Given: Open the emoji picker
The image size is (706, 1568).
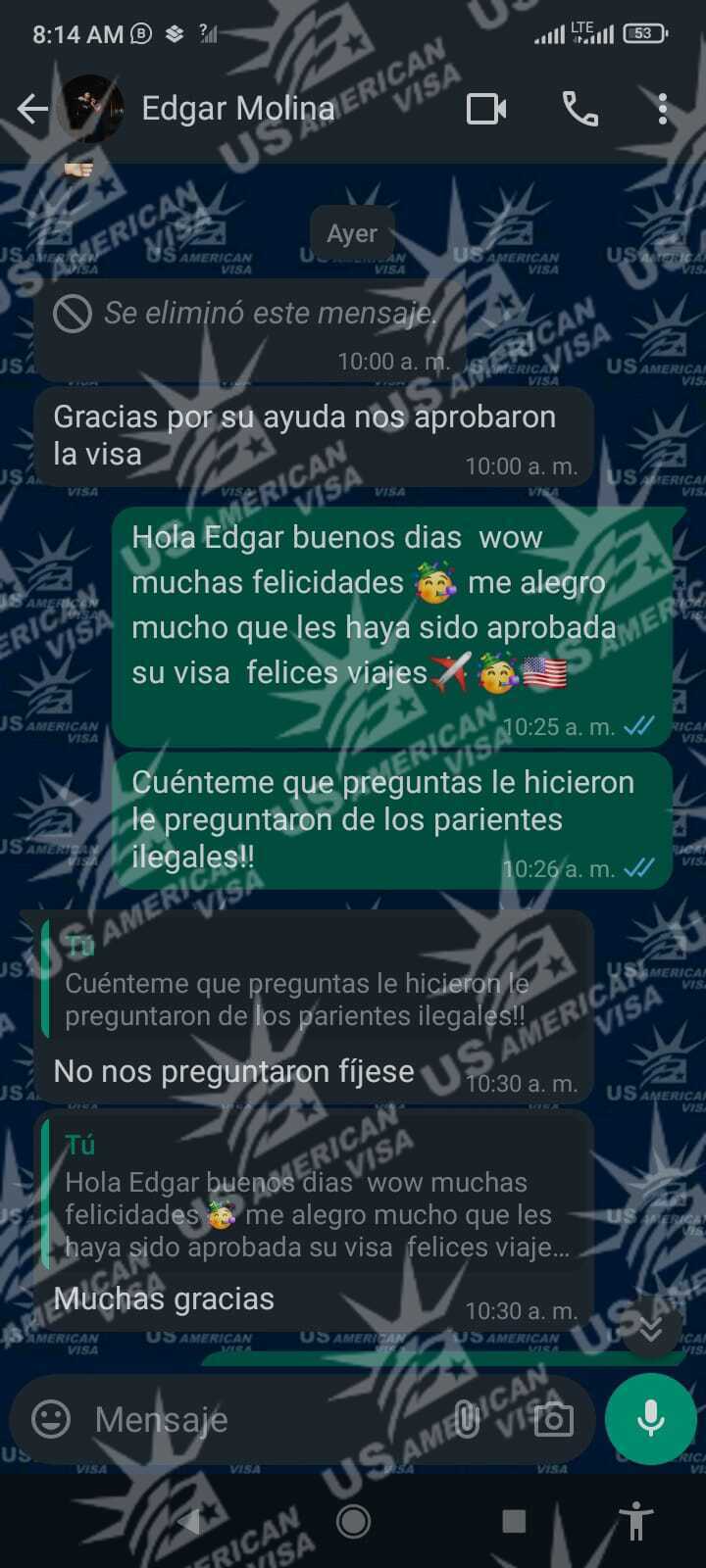Looking at the screenshot, I should click(51, 1419).
